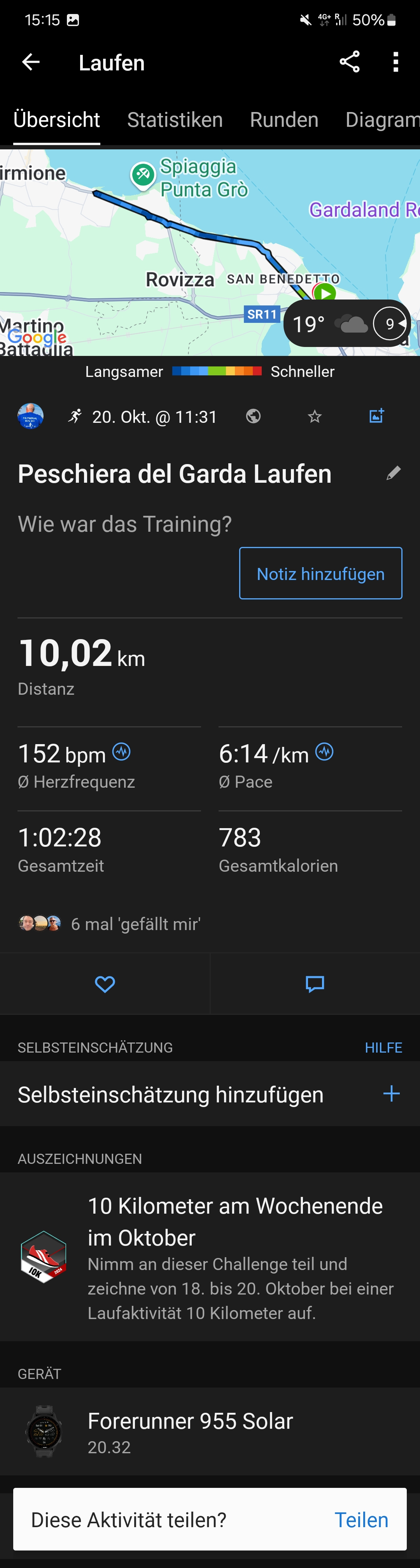Switch to the Runden tab
The image size is (420, 1568).
(x=283, y=120)
